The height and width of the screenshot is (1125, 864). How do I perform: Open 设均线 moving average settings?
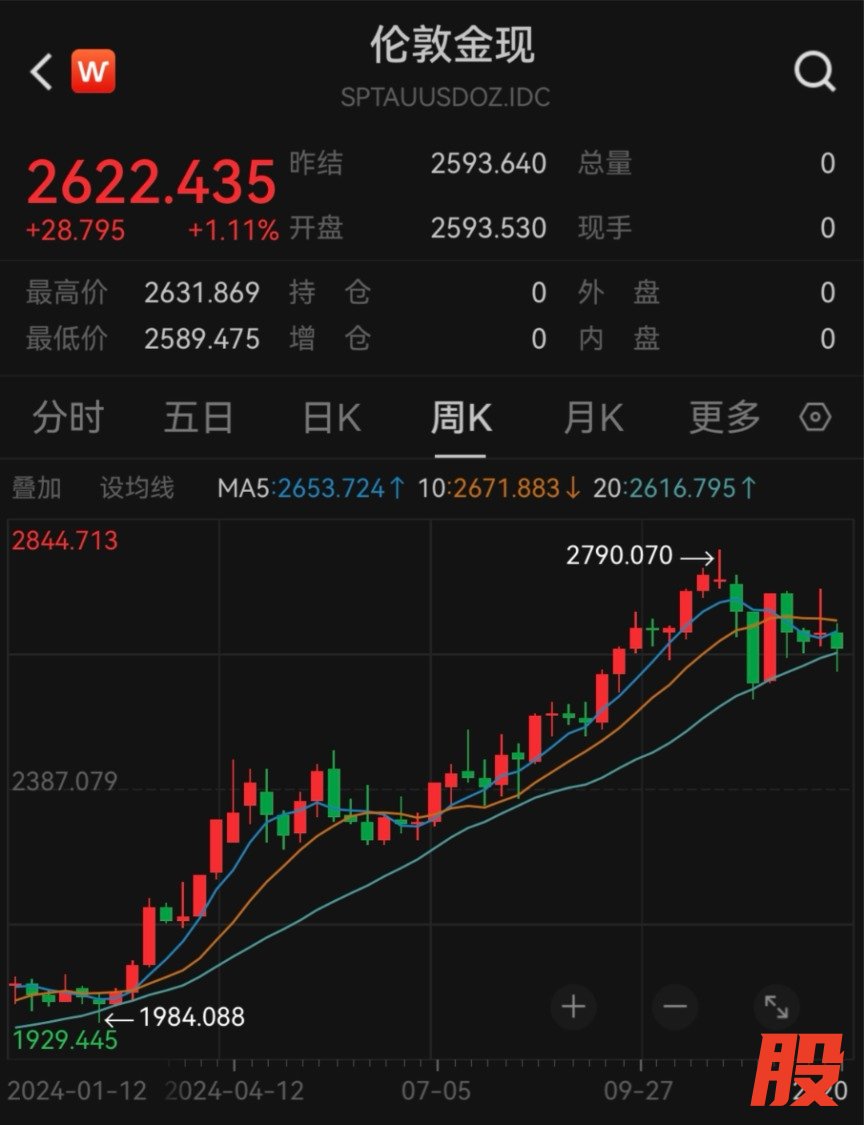137,488
